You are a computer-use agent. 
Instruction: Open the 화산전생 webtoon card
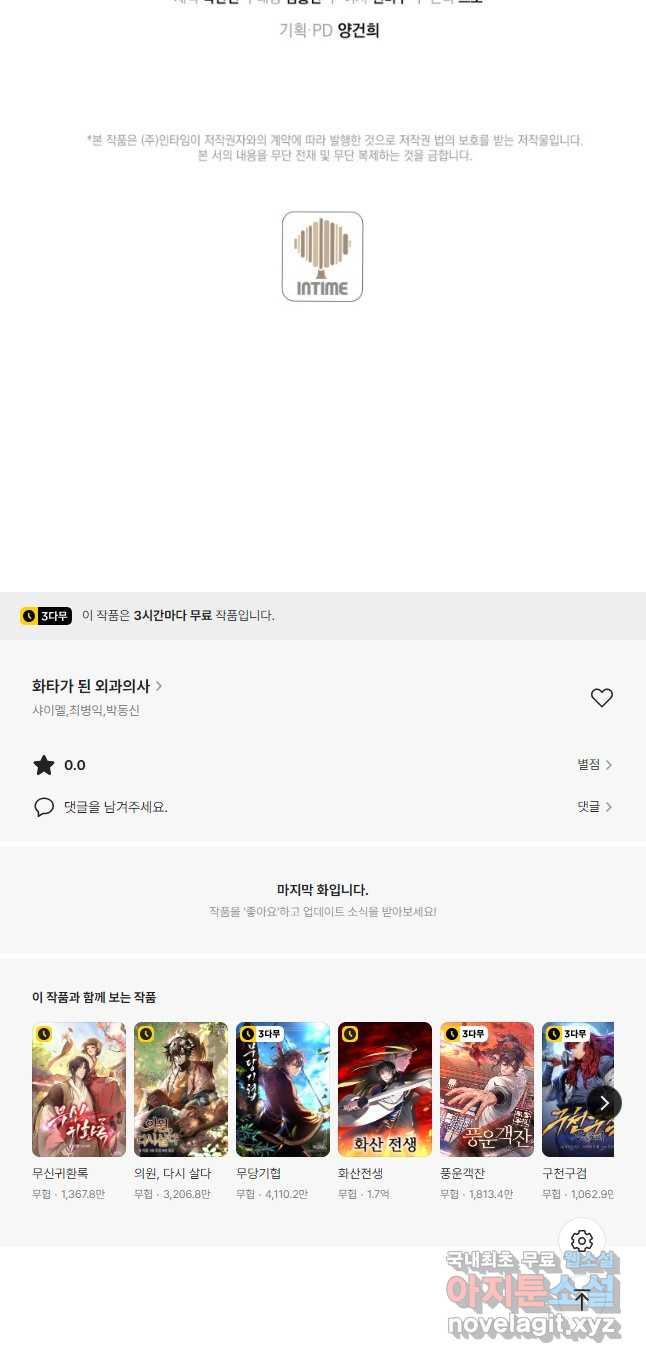tap(385, 1111)
